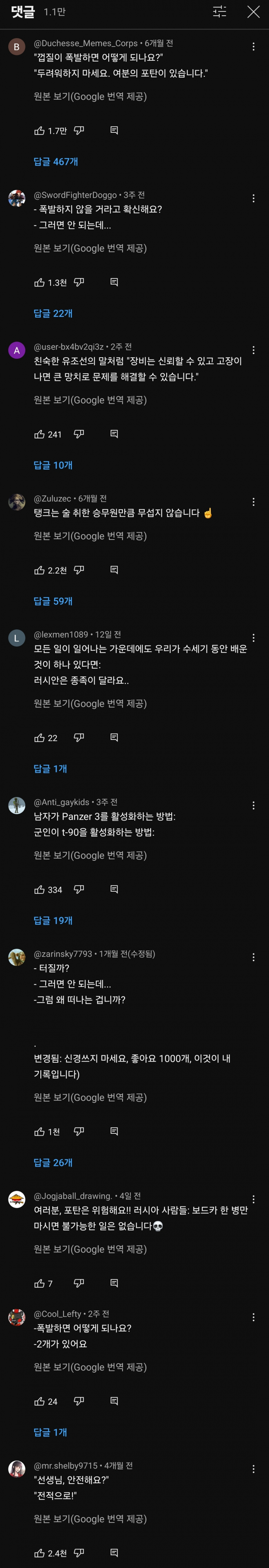Dislike the comment by @lexmen1089
This screenshot has width=269, height=1568.
pos(79,737)
